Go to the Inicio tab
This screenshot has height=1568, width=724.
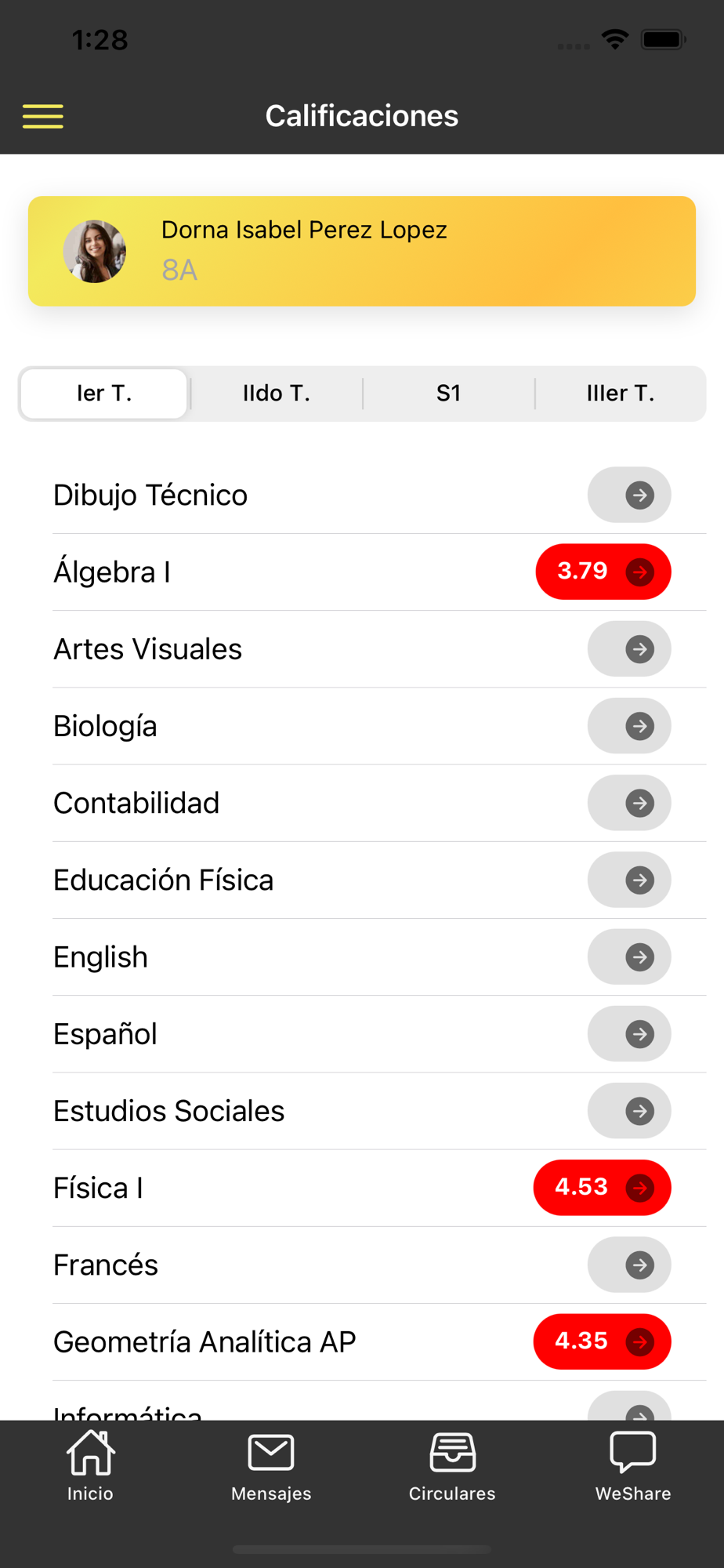(x=91, y=1466)
